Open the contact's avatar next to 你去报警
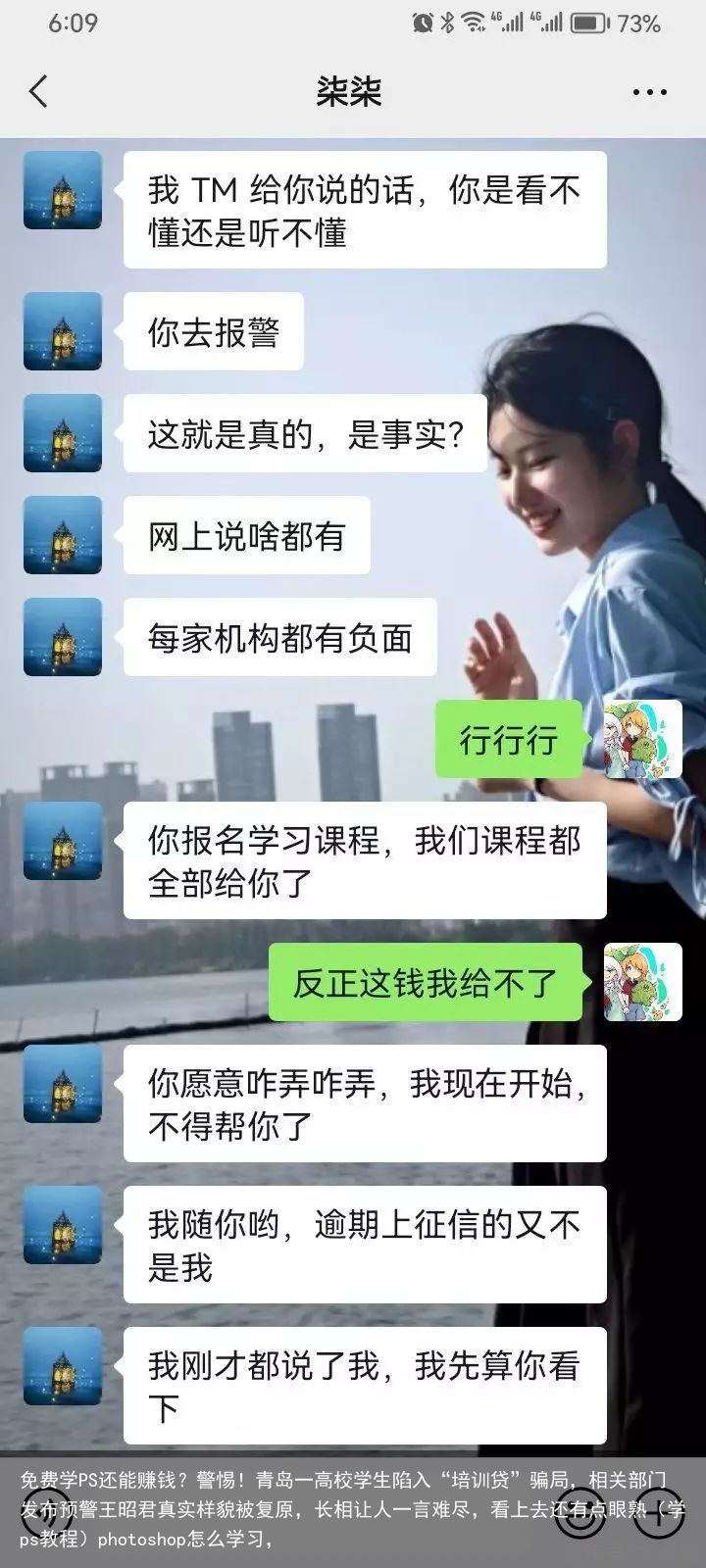Image resolution: width=706 pixels, height=1568 pixels. point(63,331)
